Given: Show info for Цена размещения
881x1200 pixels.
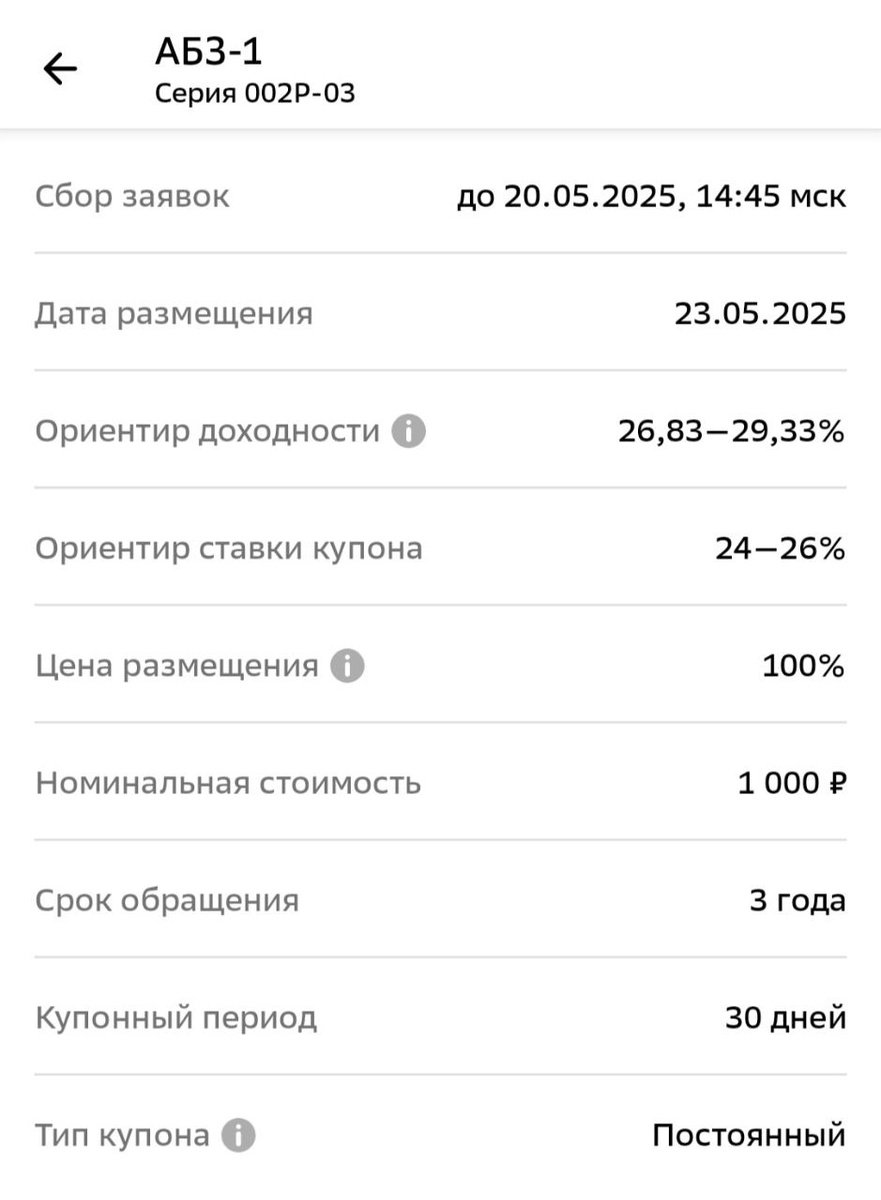Looking at the screenshot, I should [347, 666].
